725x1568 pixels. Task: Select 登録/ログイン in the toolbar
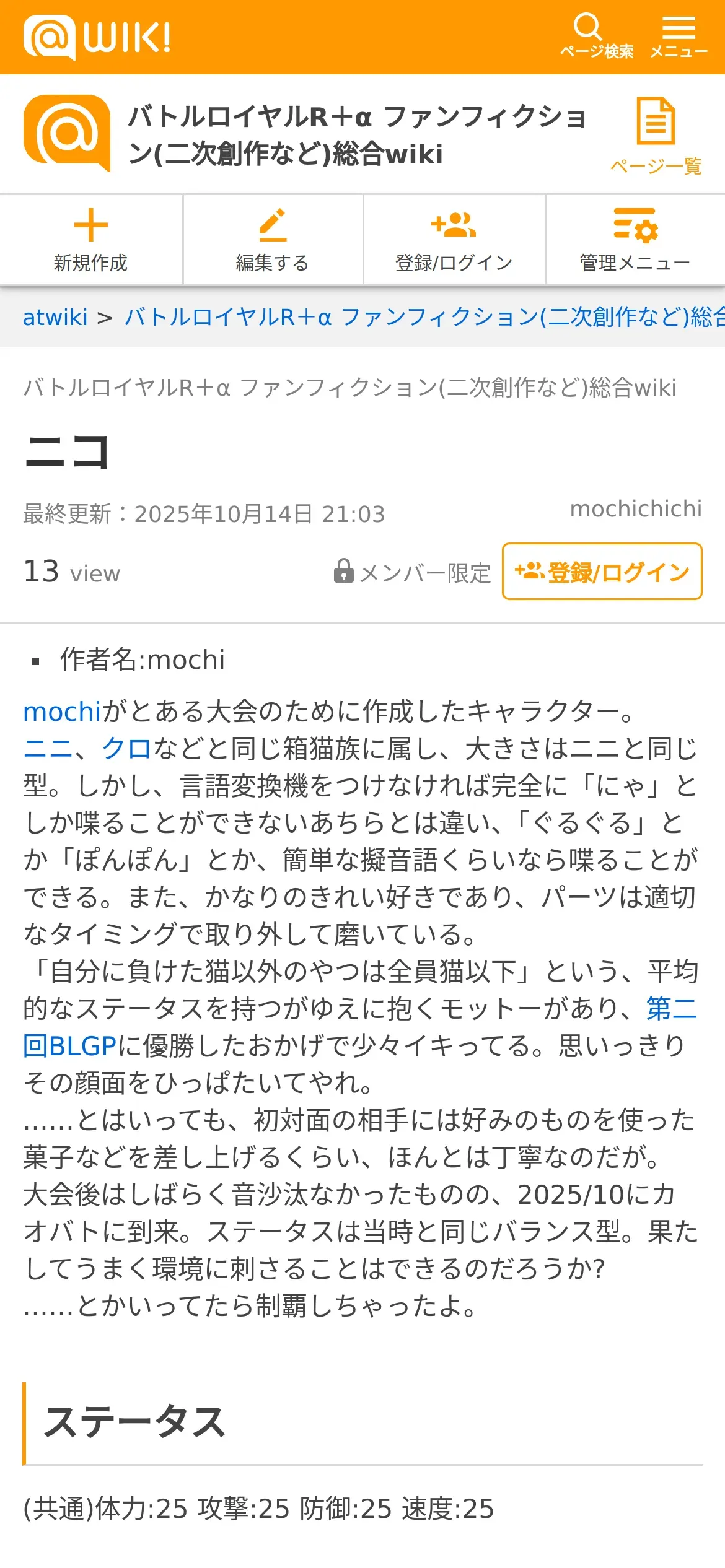(x=454, y=240)
